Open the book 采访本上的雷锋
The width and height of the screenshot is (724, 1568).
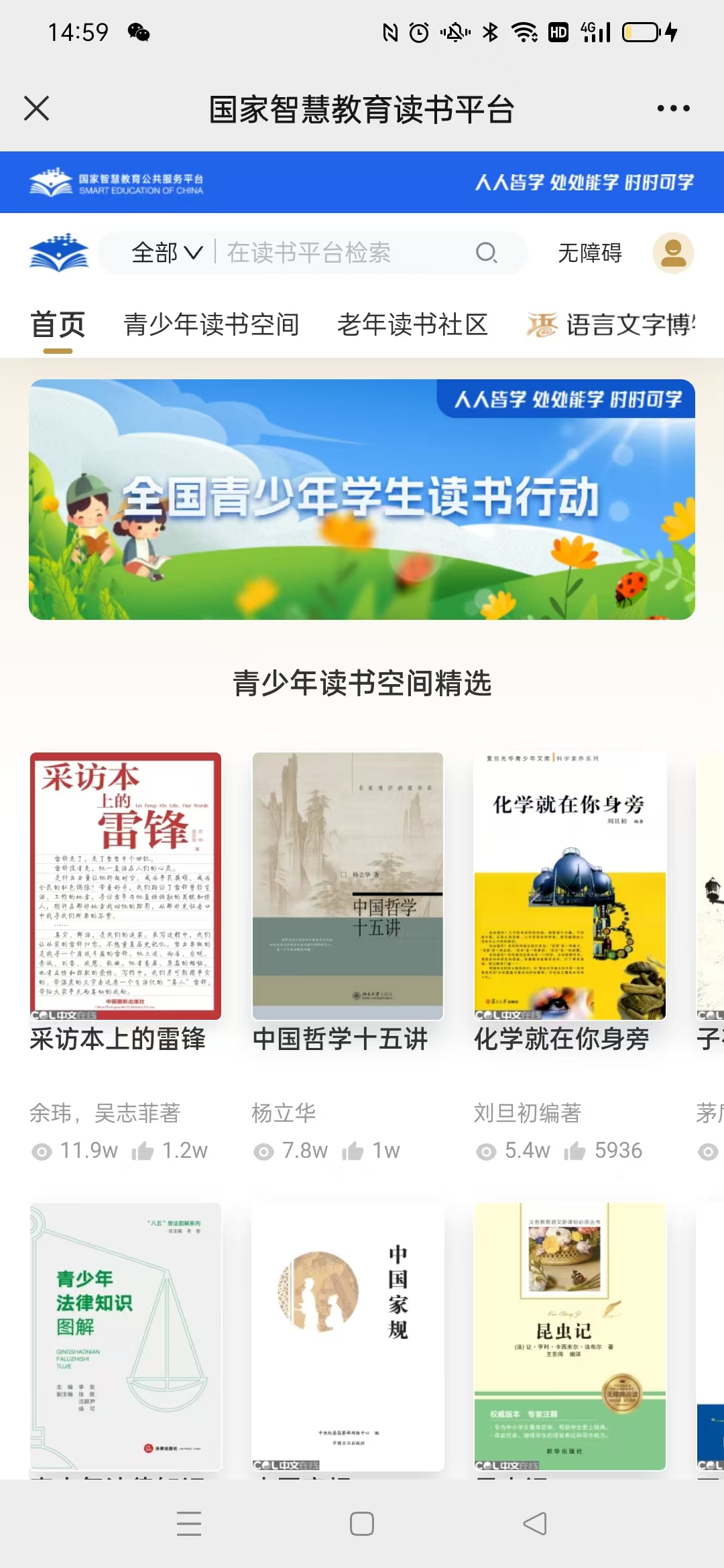tap(125, 886)
